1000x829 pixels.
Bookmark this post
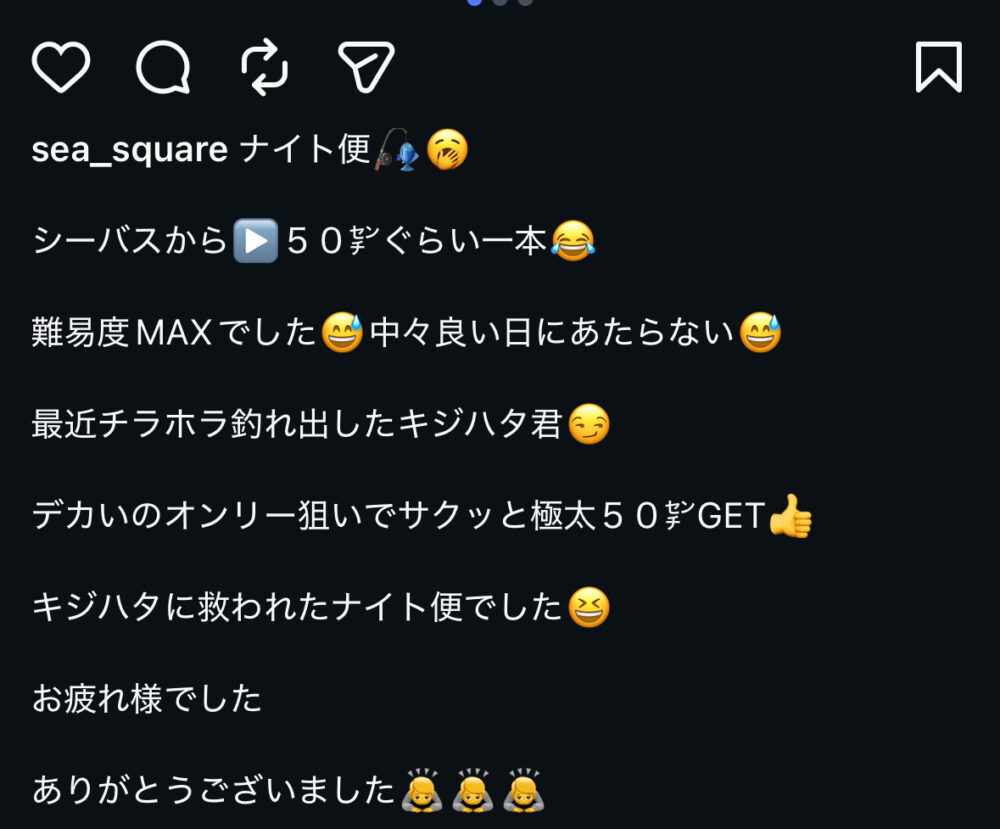938,68
